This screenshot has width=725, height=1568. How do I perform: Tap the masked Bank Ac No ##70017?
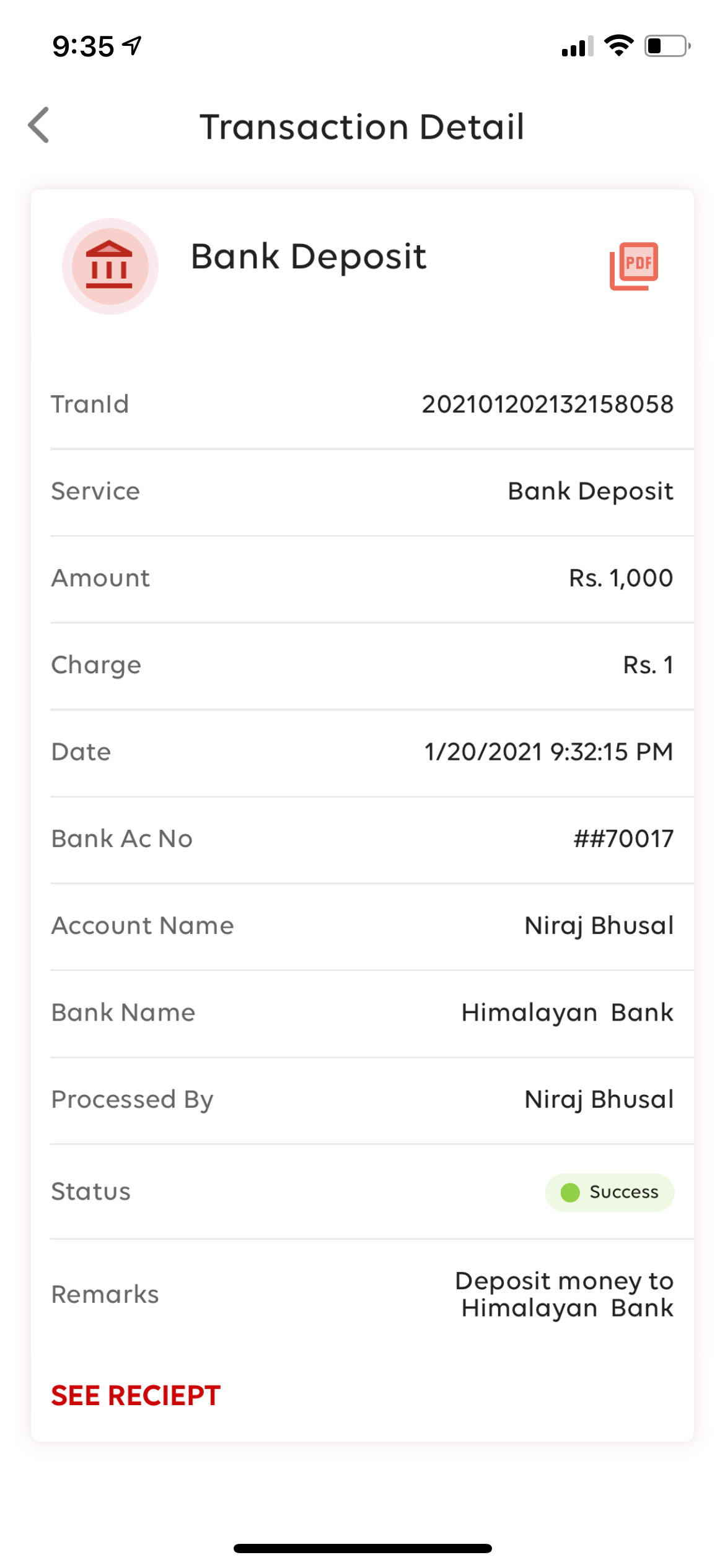622,838
